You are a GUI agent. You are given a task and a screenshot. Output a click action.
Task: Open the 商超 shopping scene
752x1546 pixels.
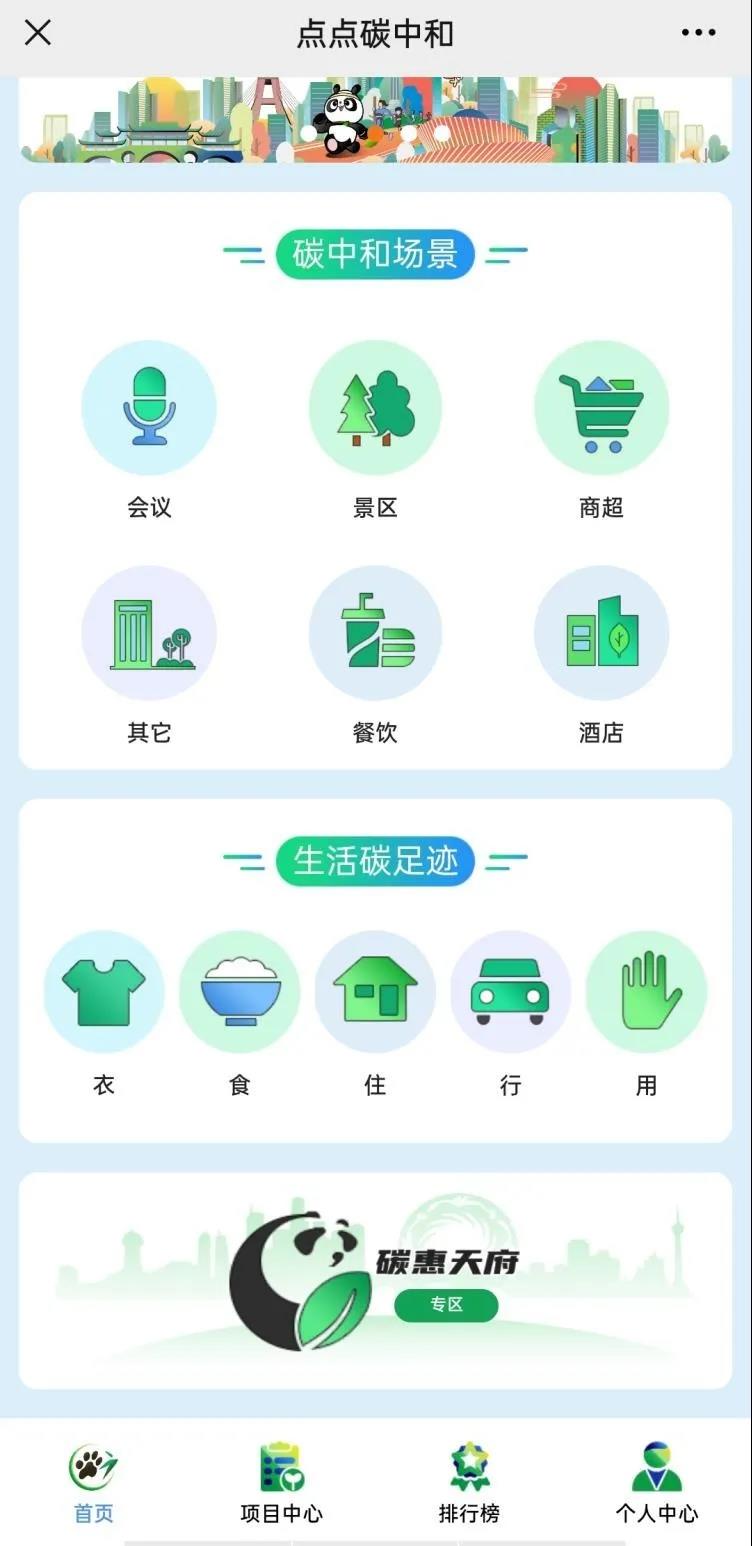click(601, 408)
